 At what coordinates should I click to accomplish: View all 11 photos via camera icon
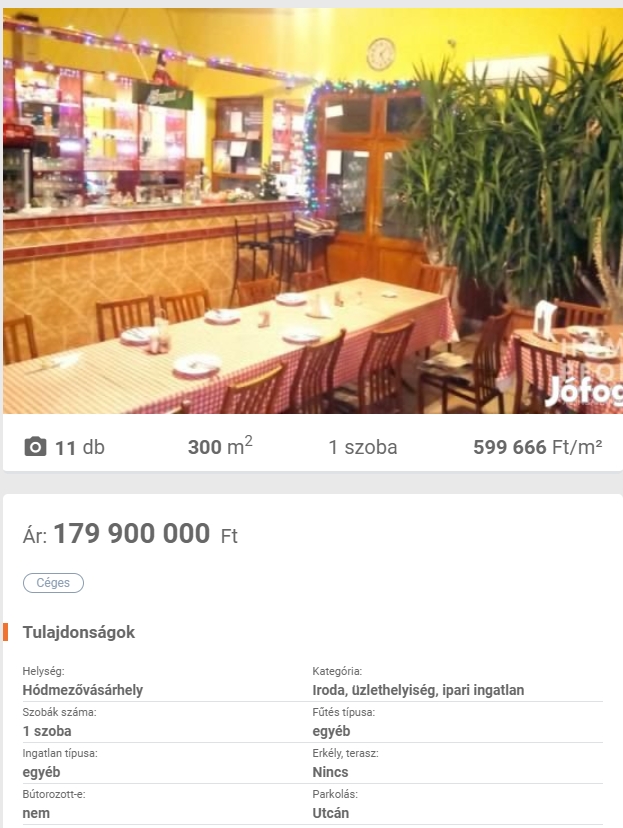click(x=36, y=447)
